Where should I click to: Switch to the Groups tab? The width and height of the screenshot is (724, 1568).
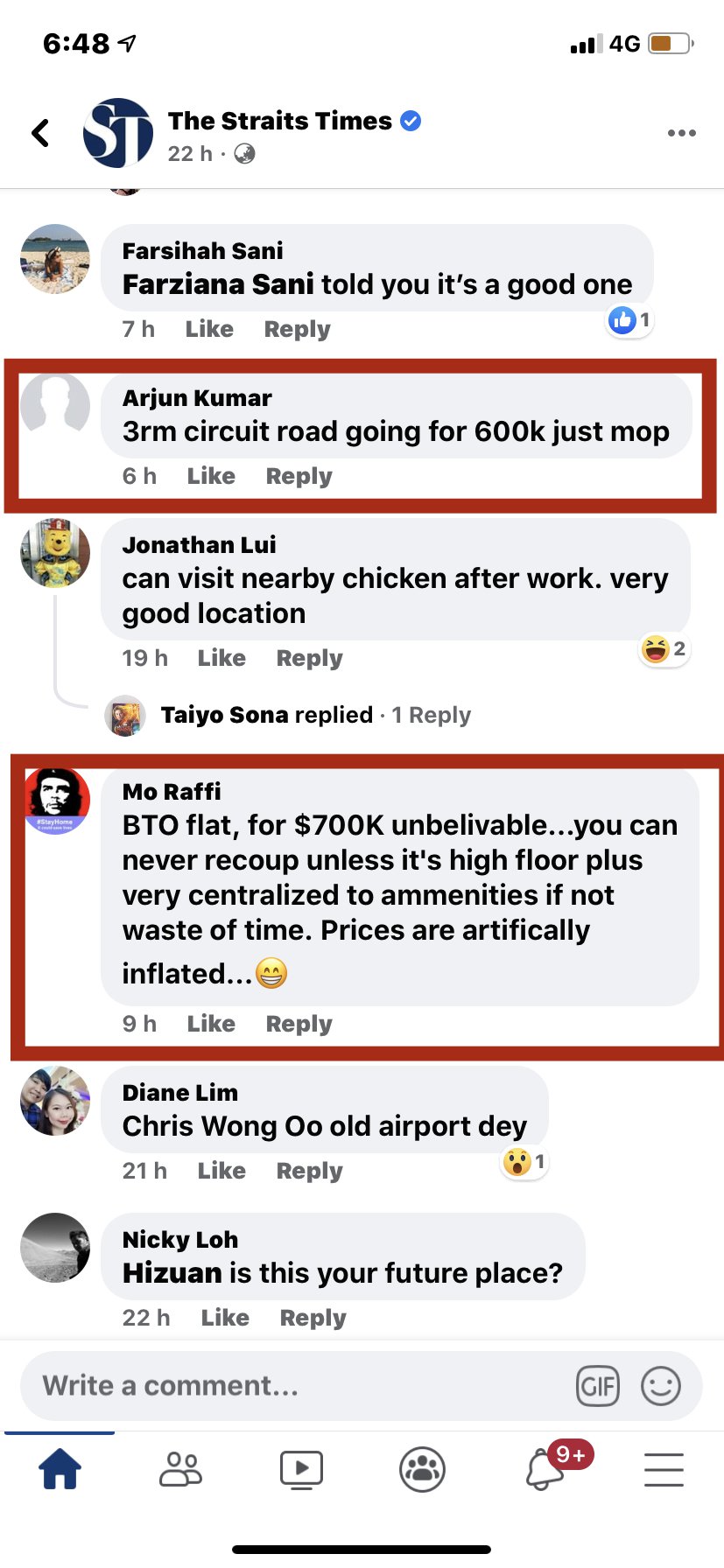[422, 1469]
